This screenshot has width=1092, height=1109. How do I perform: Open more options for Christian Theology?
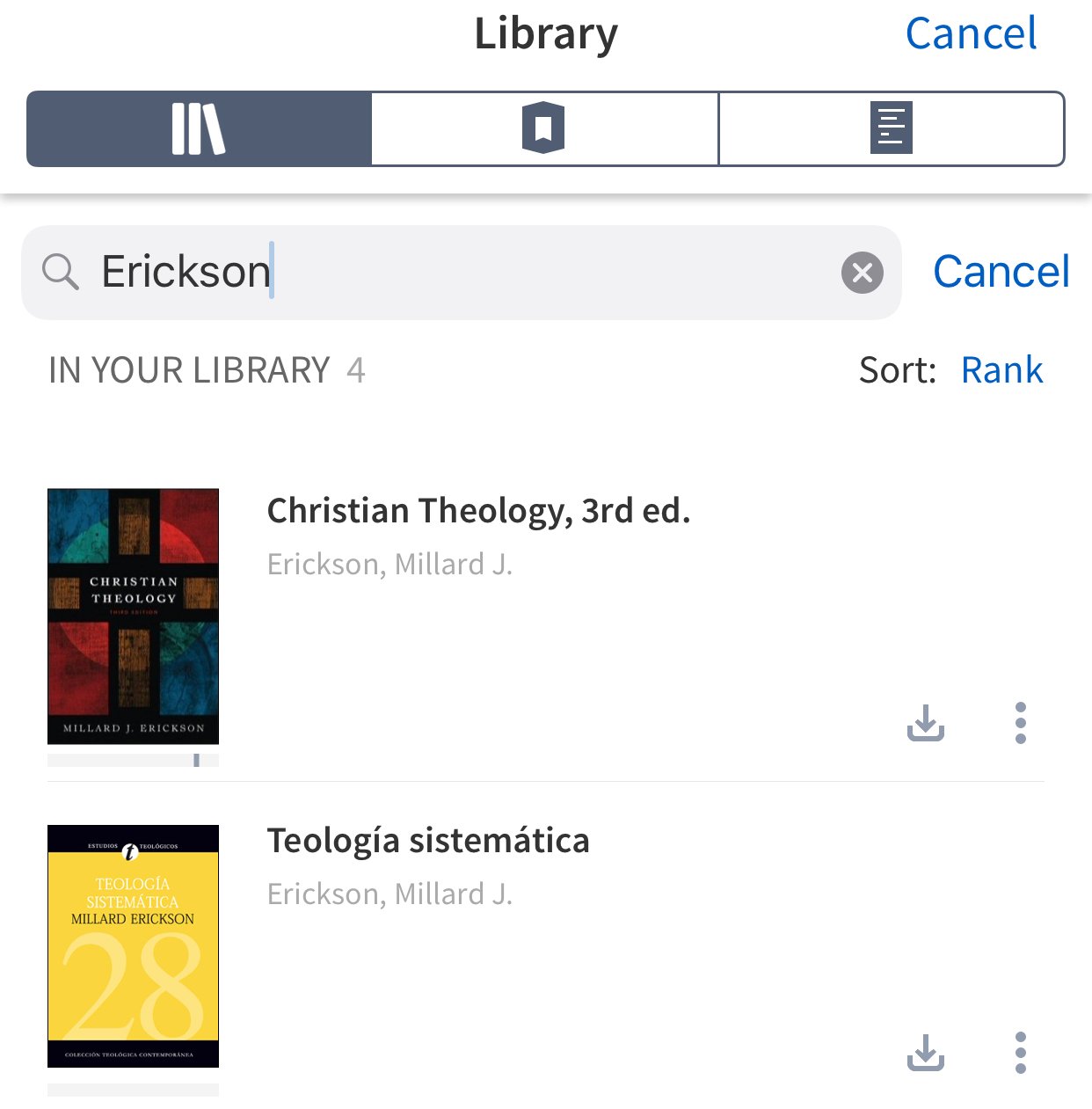(1020, 723)
